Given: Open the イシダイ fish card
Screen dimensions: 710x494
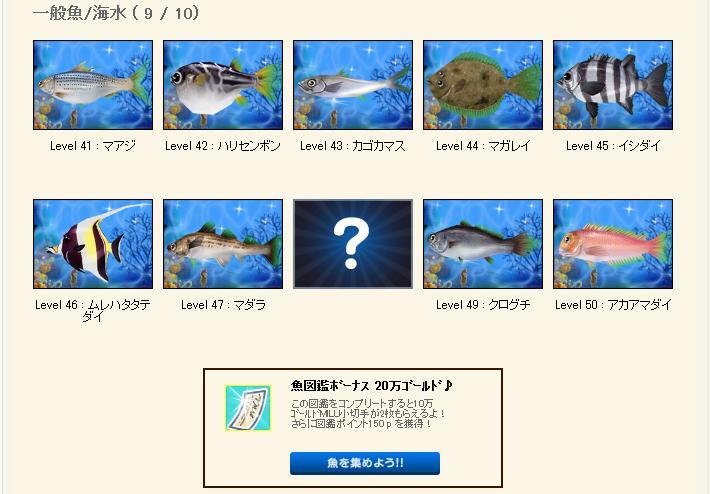Looking at the screenshot, I should pos(613,85).
